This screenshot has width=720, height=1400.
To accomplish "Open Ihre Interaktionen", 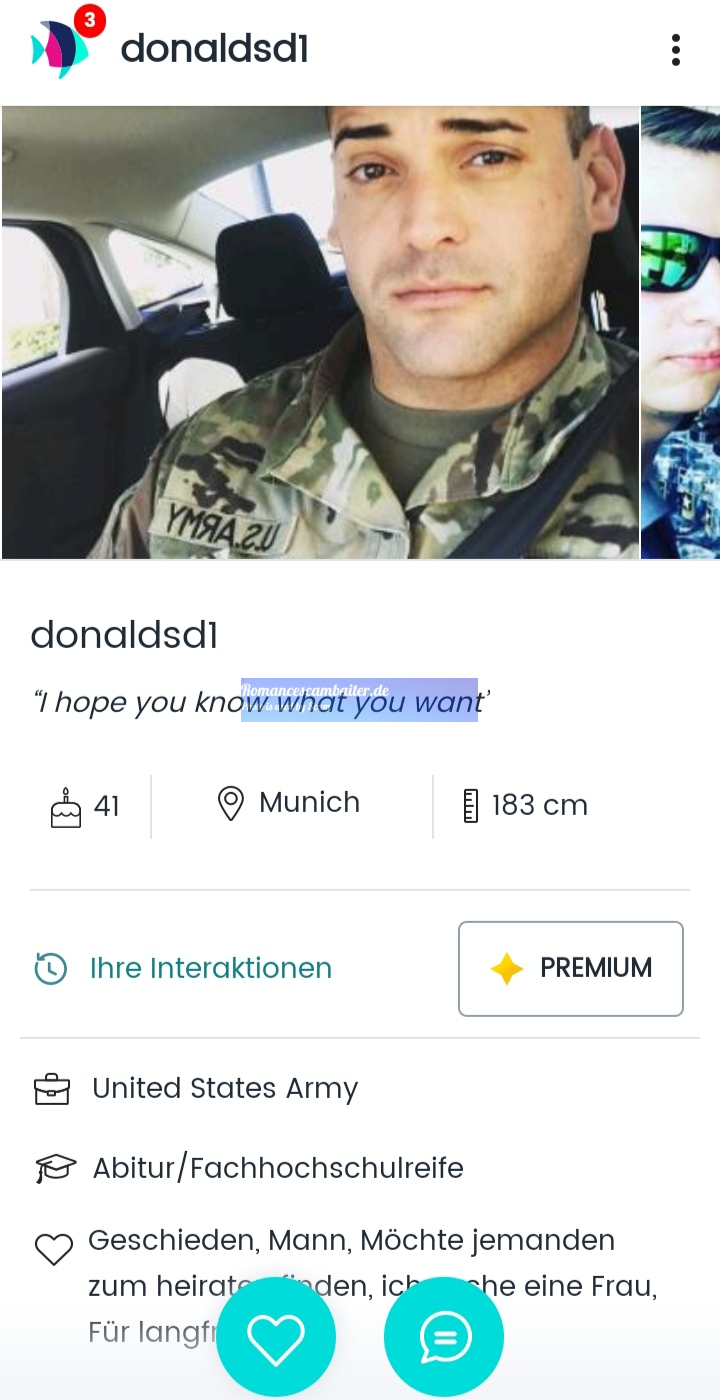I will tap(182, 968).
